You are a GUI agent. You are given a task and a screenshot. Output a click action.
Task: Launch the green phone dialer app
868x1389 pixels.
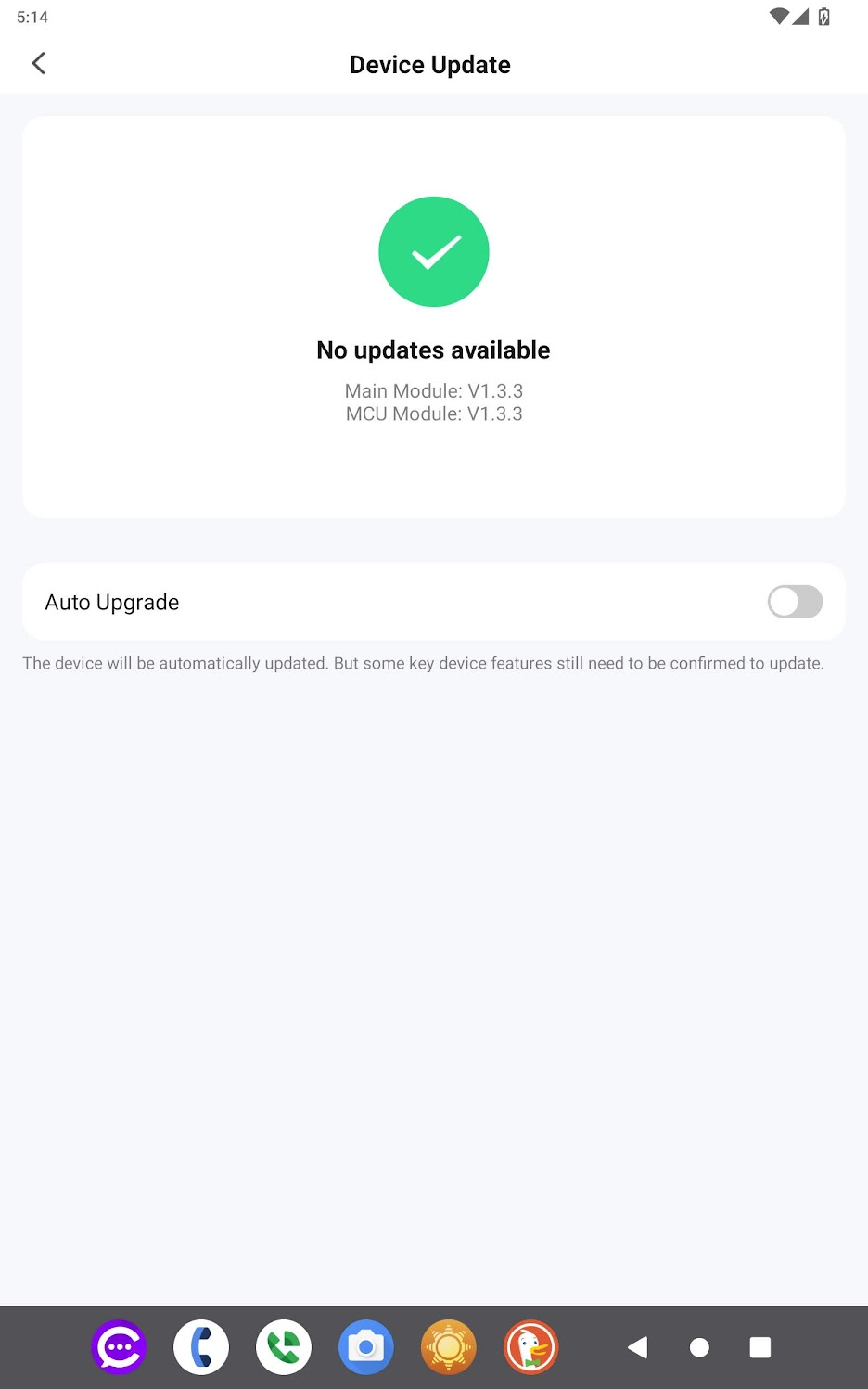tap(284, 1347)
